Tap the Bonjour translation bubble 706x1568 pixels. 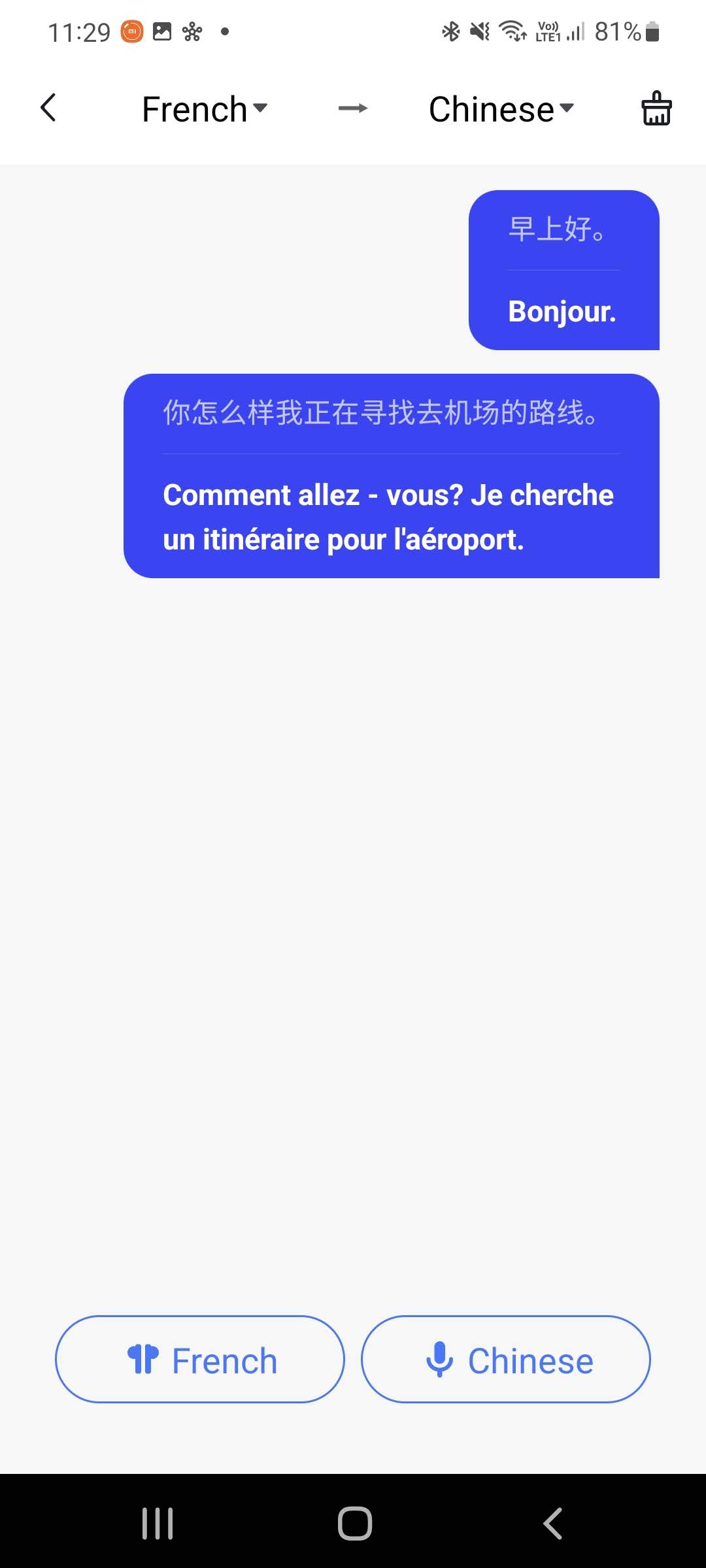563,270
